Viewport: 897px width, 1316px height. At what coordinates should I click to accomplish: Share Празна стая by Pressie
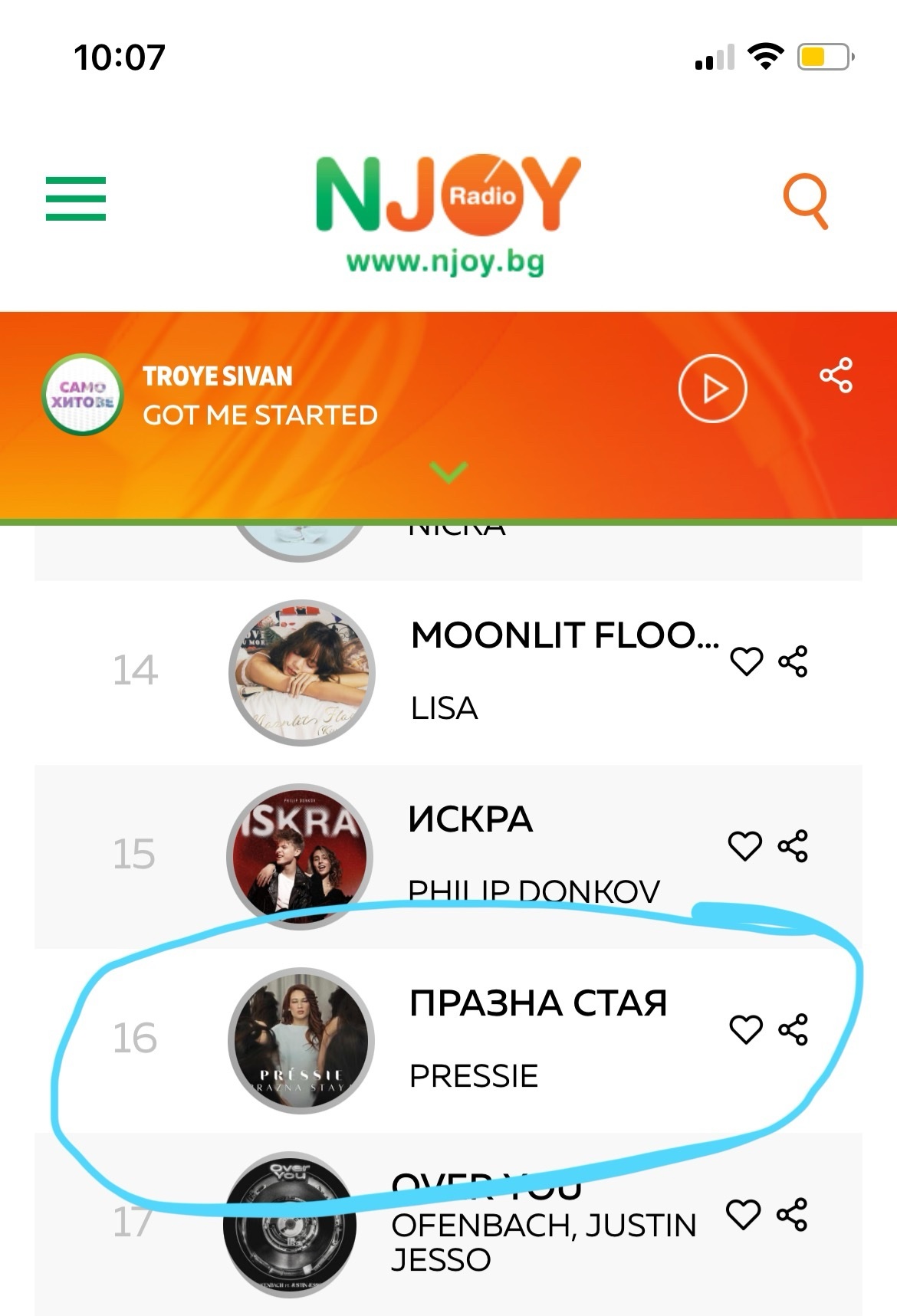point(793,1029)
